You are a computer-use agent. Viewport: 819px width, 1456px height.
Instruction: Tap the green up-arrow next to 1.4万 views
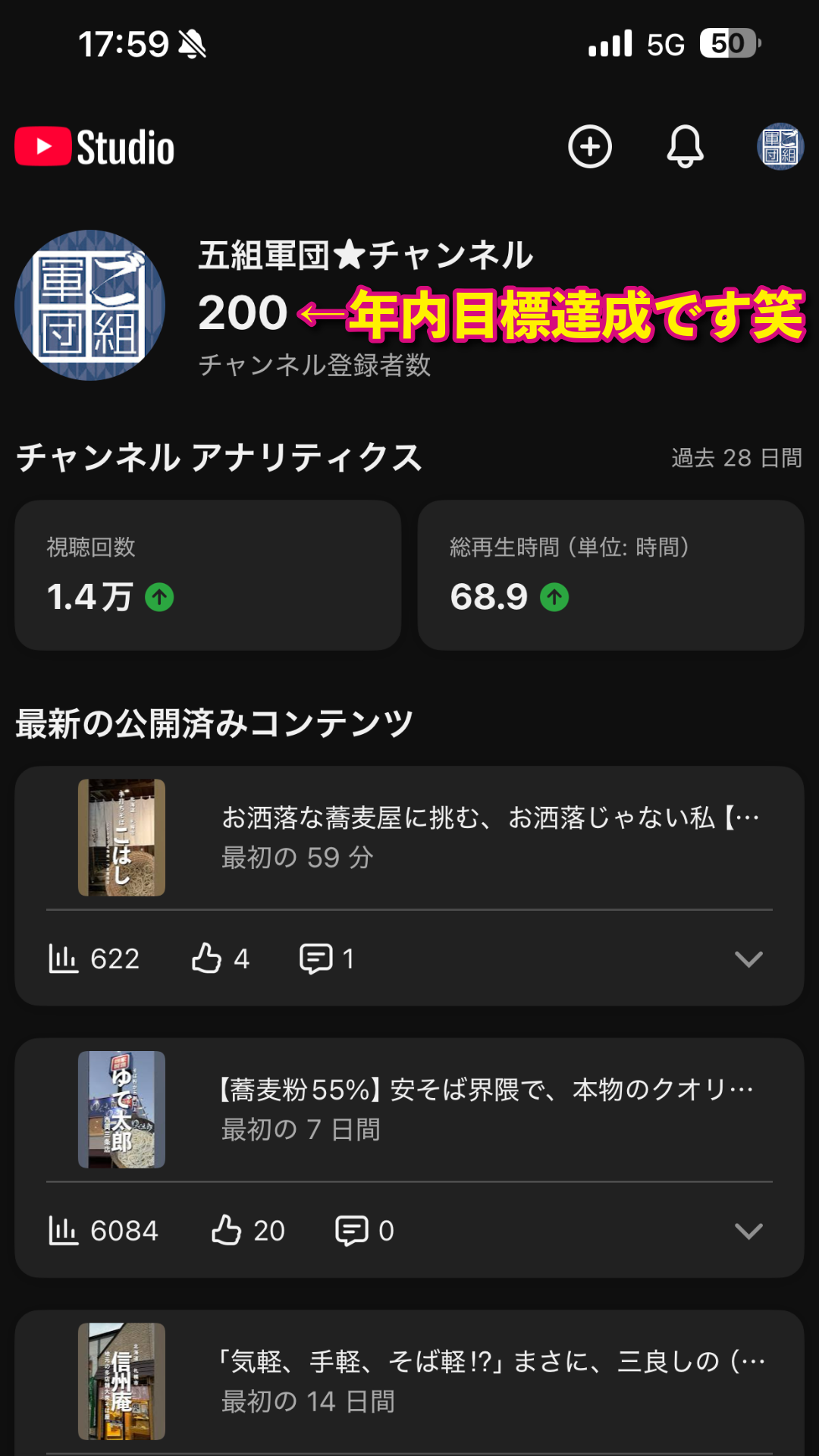point(158,599)
